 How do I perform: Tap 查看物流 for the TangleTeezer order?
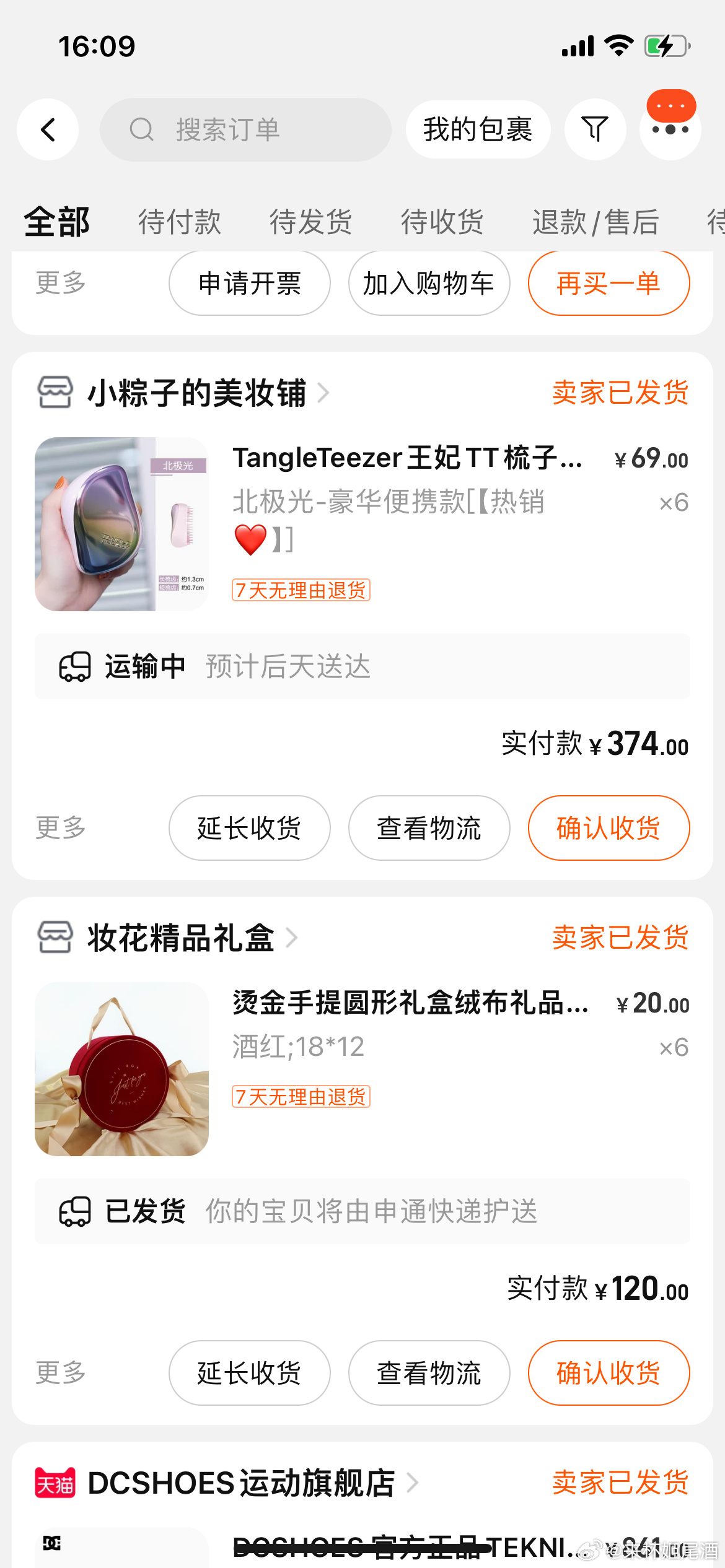point(429,828)
